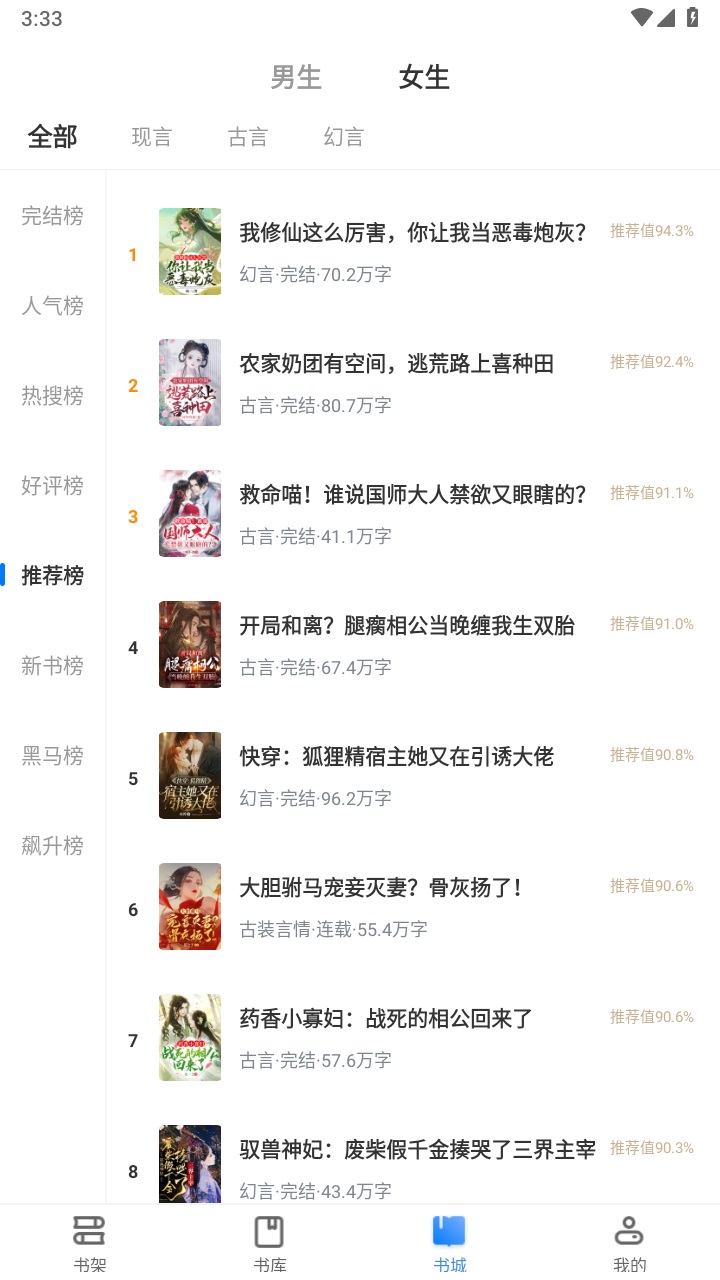Switch to the 热搜榜 ranking
The image size is (720, 1280).
pyautogui.click(x=53, y=396)
